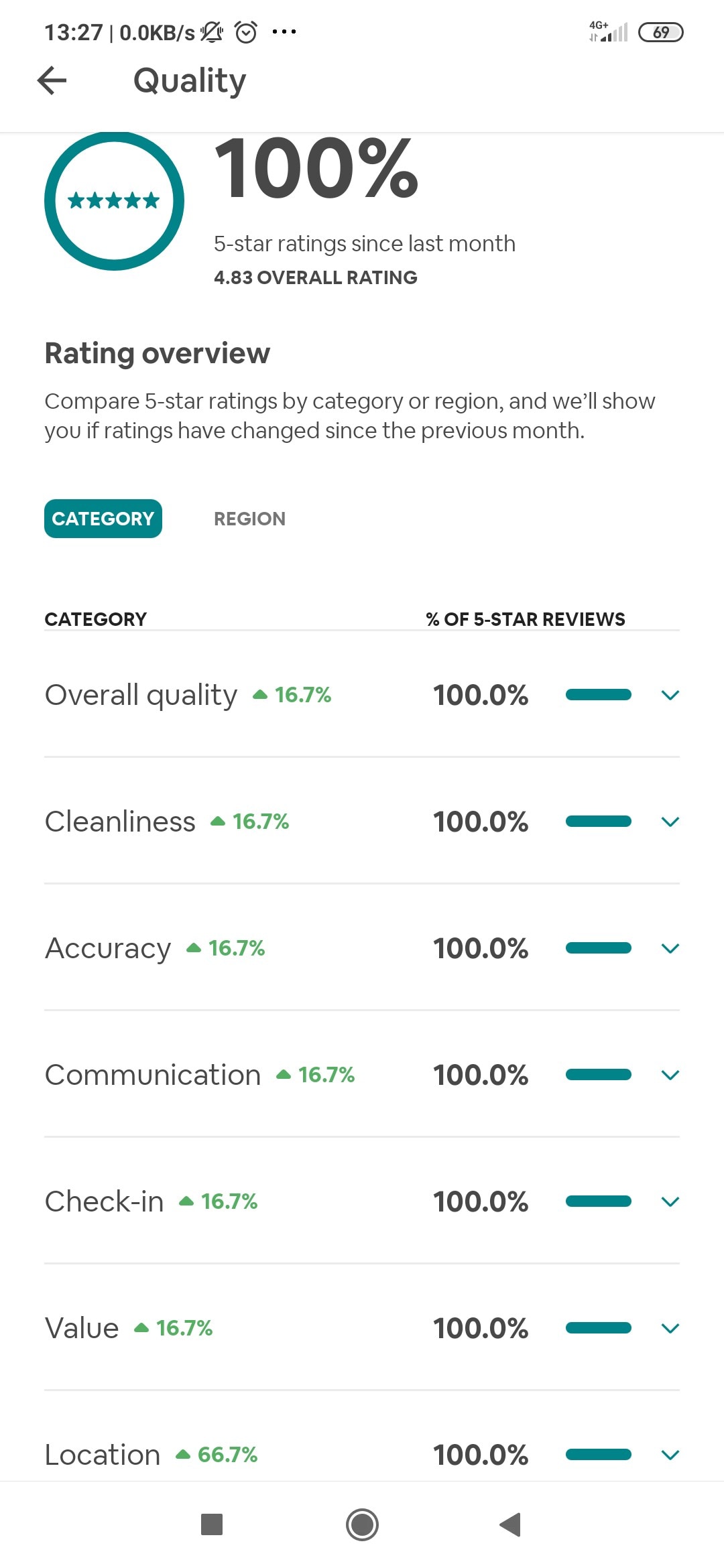Screen dimensions: 724x1568
Task: Tap the system home button
Action: 362,1524
